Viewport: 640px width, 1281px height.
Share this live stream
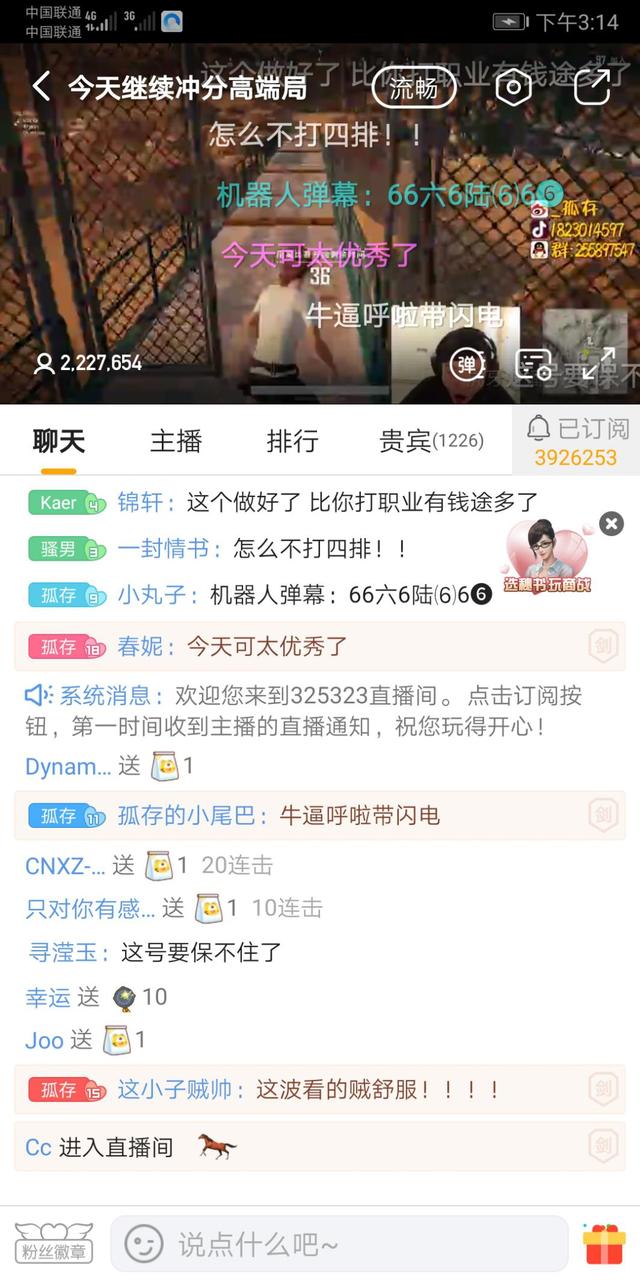(x=592, y=88)
